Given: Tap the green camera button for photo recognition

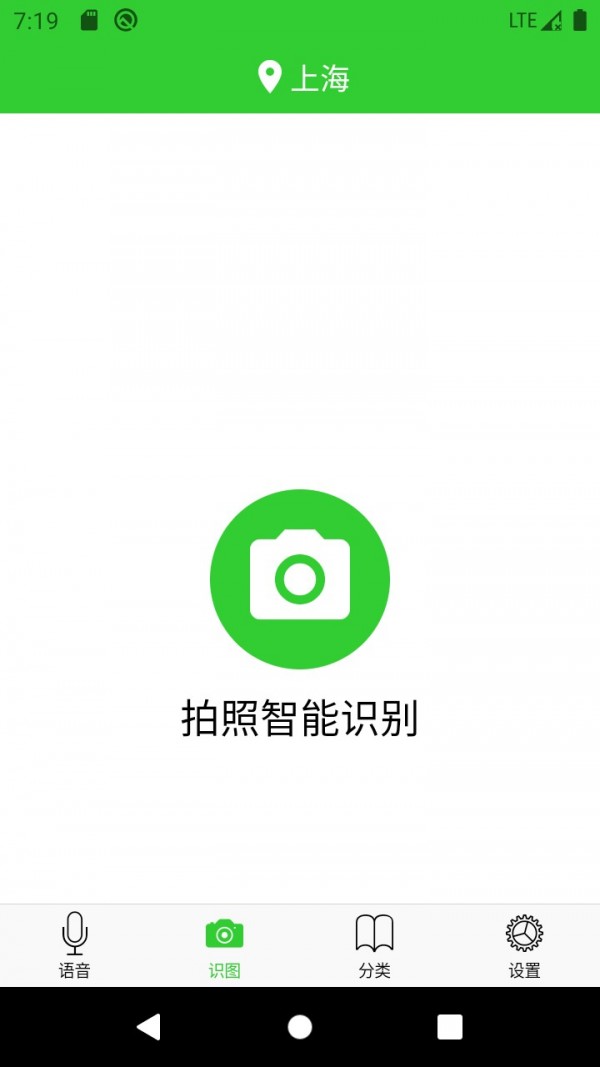Looking at the screenshot, I should tap(300, 579).
